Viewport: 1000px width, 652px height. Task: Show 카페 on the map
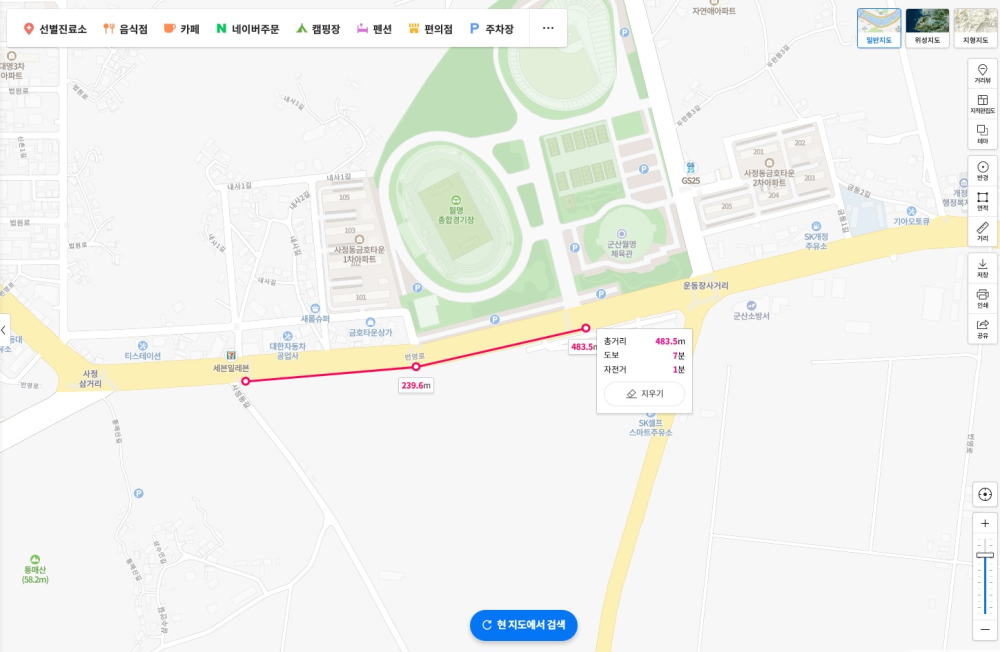(182, 29)
